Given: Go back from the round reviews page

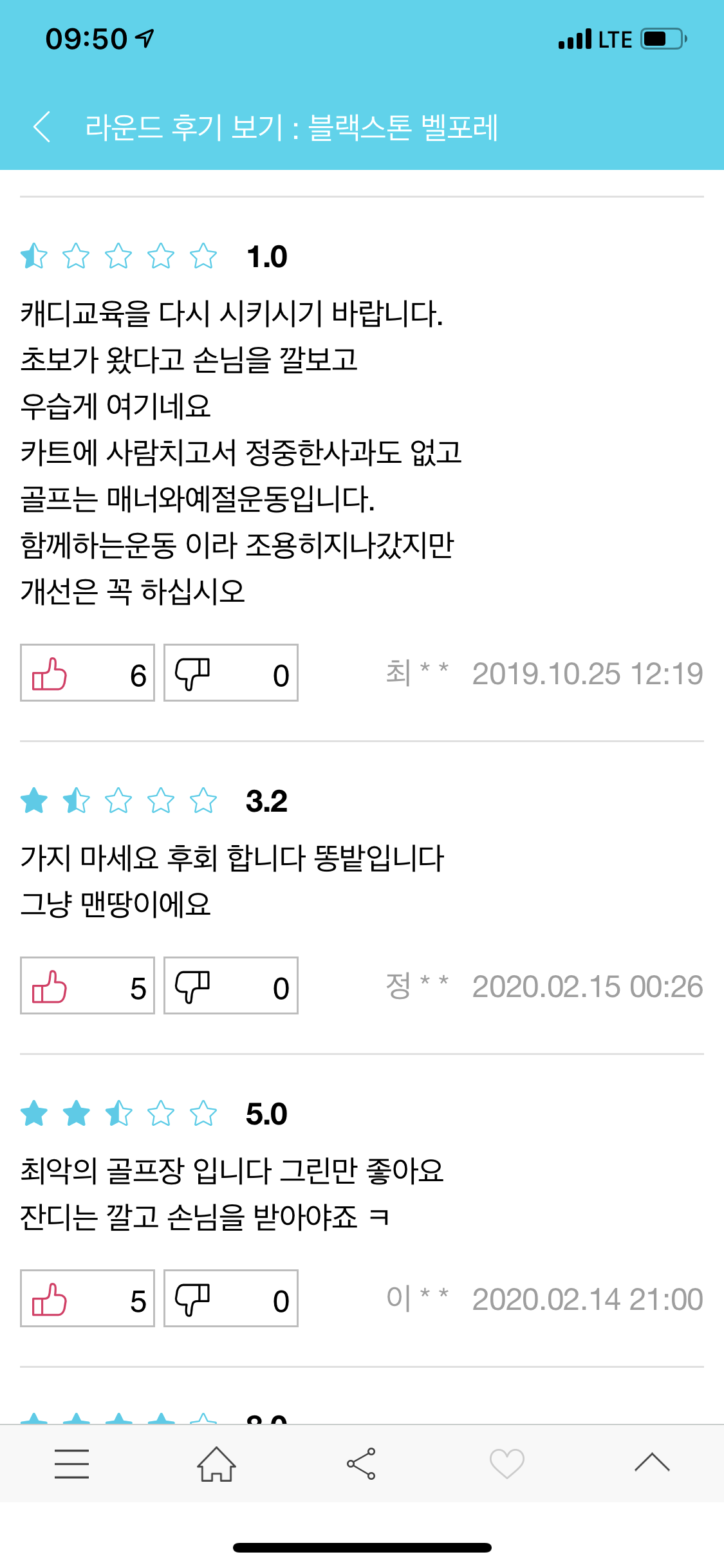Looking at the screenshot, I should tap(42, 126).
